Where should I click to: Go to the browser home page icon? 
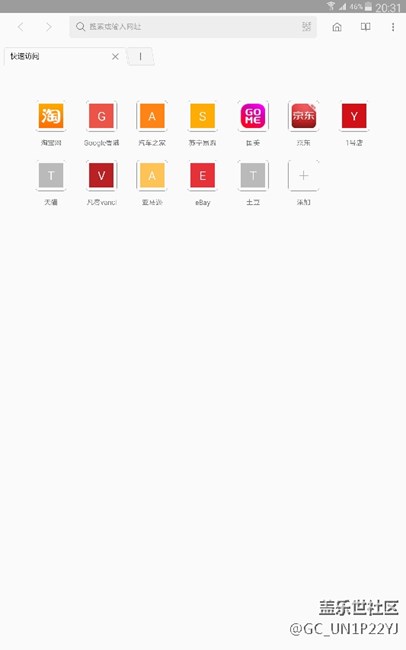(337, 27)
